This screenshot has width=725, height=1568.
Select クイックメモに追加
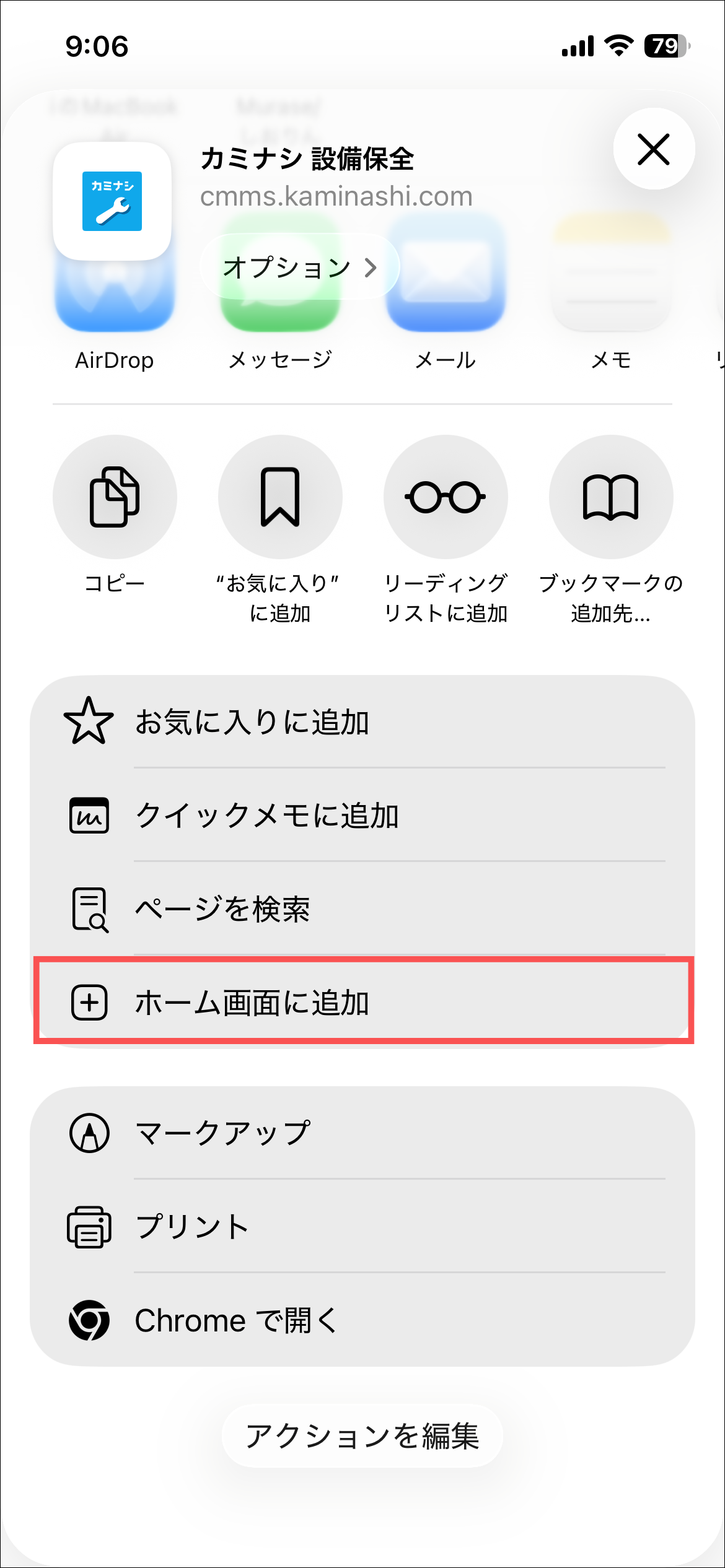(362, 816)
